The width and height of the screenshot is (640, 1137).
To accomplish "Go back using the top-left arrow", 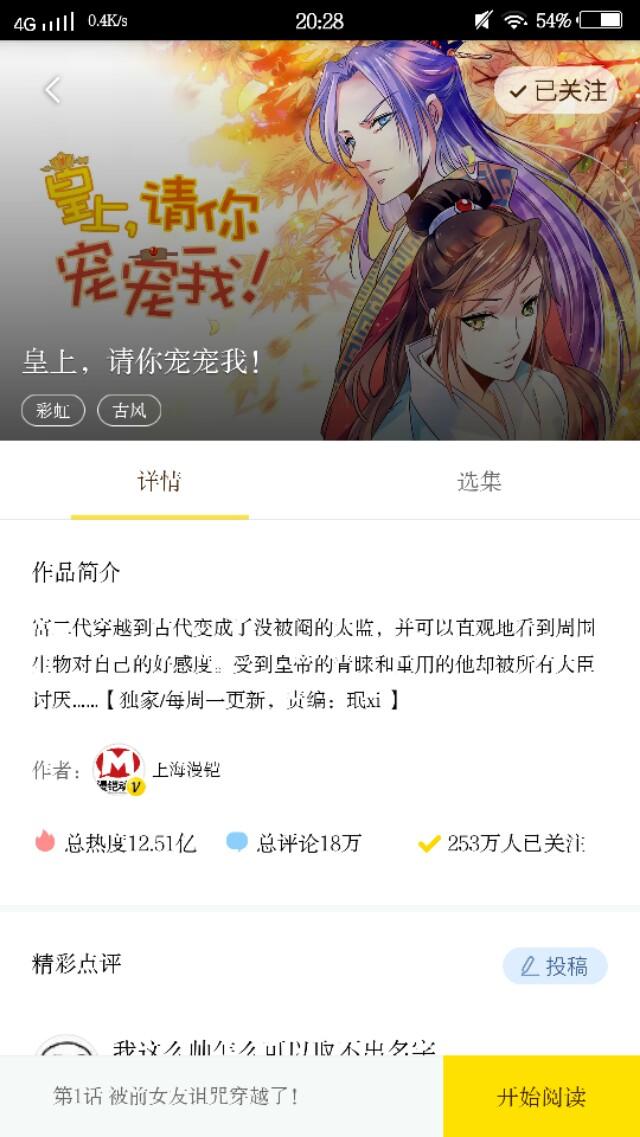I will click(x=53, y=90).
